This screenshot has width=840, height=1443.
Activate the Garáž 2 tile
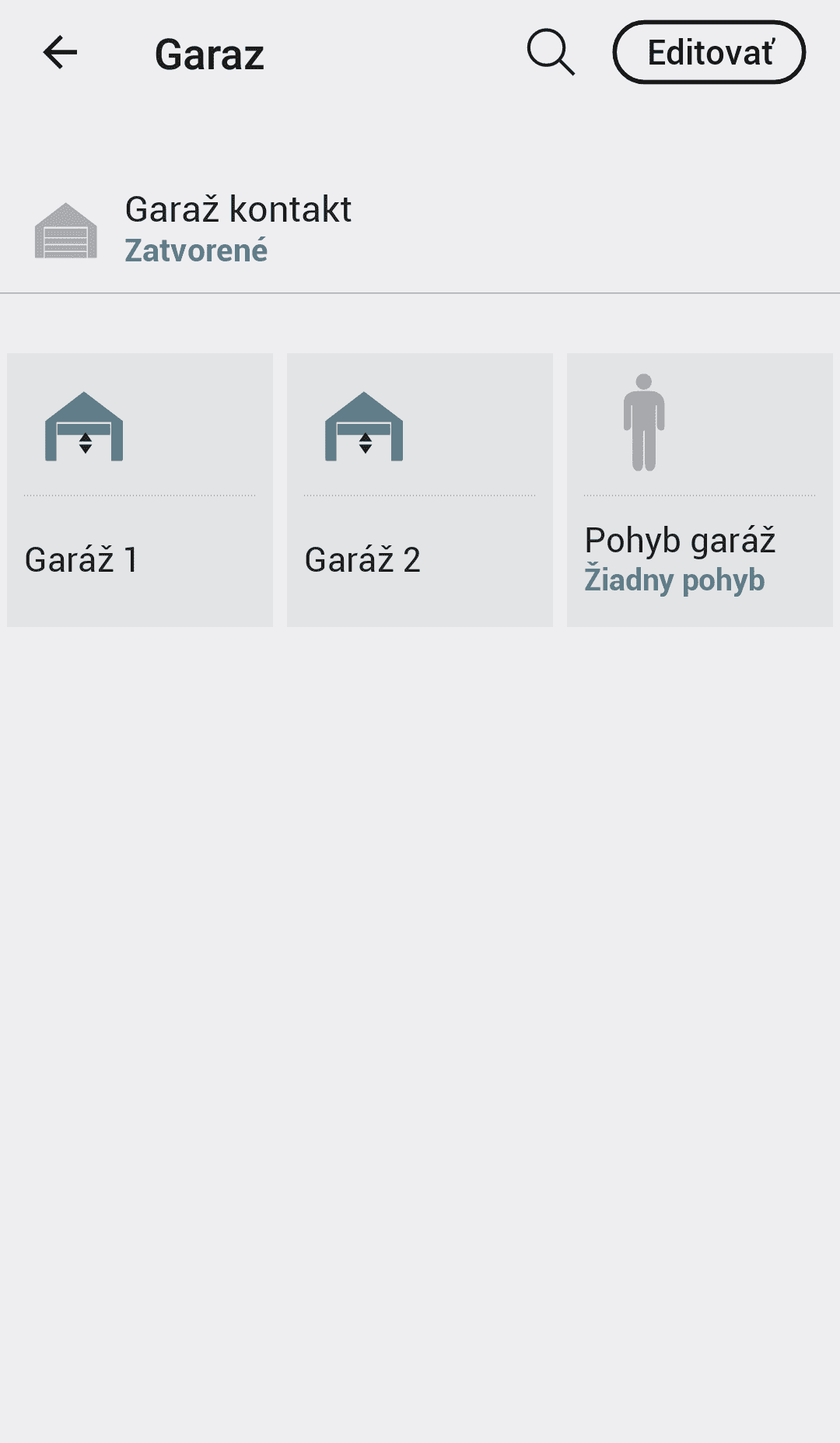(x=420, y=490)
